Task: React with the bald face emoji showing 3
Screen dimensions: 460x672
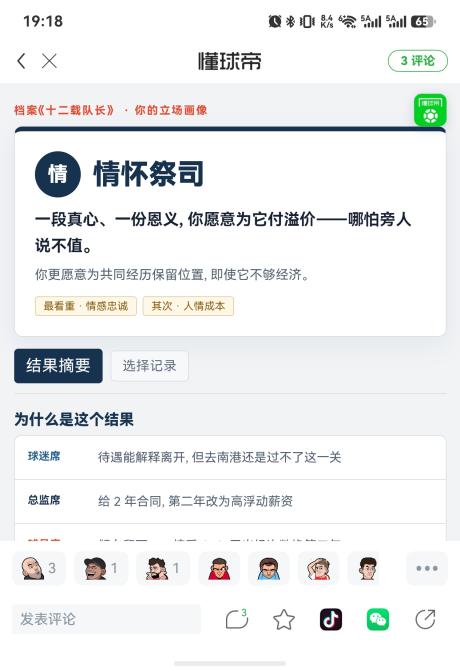Action: point(39,568)
